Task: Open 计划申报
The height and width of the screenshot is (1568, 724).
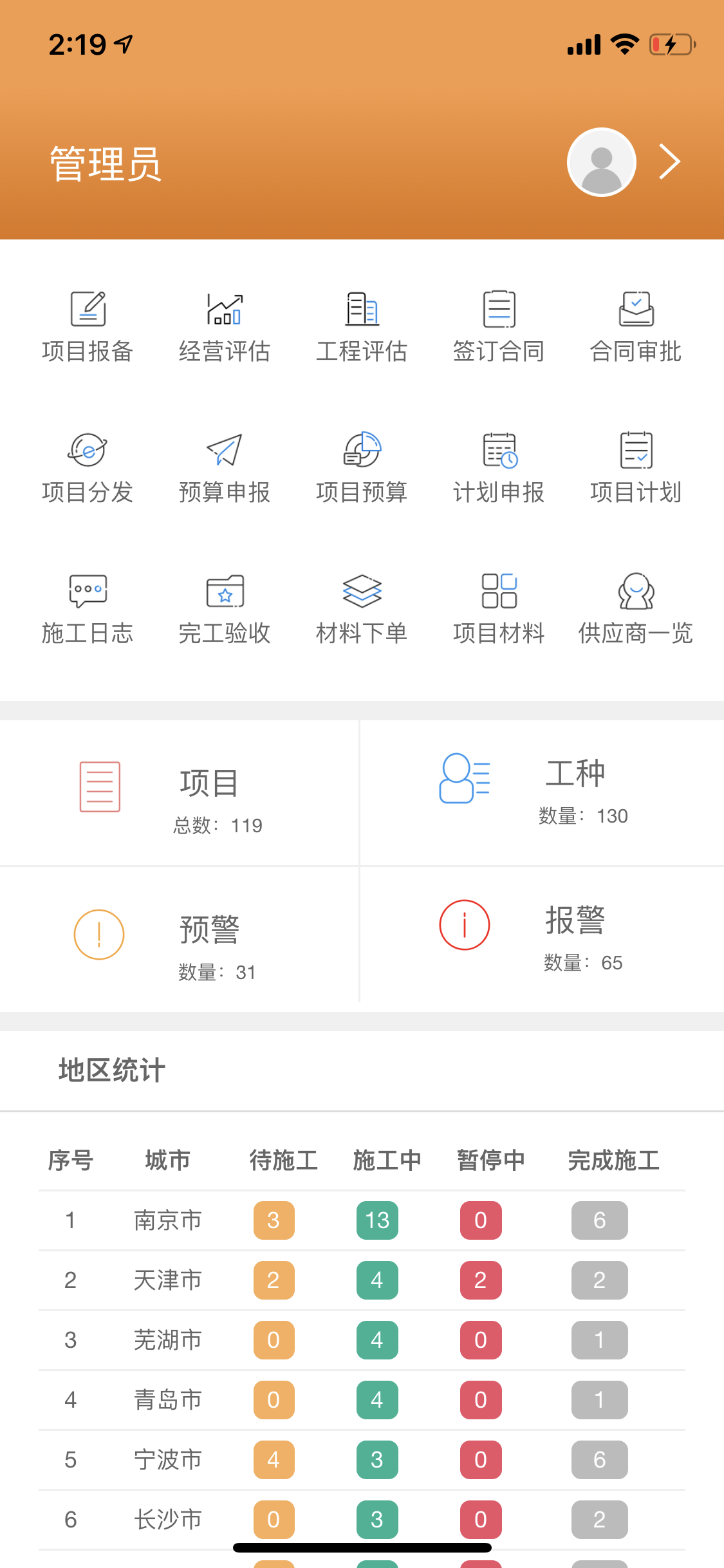Action: click(499, 468)
